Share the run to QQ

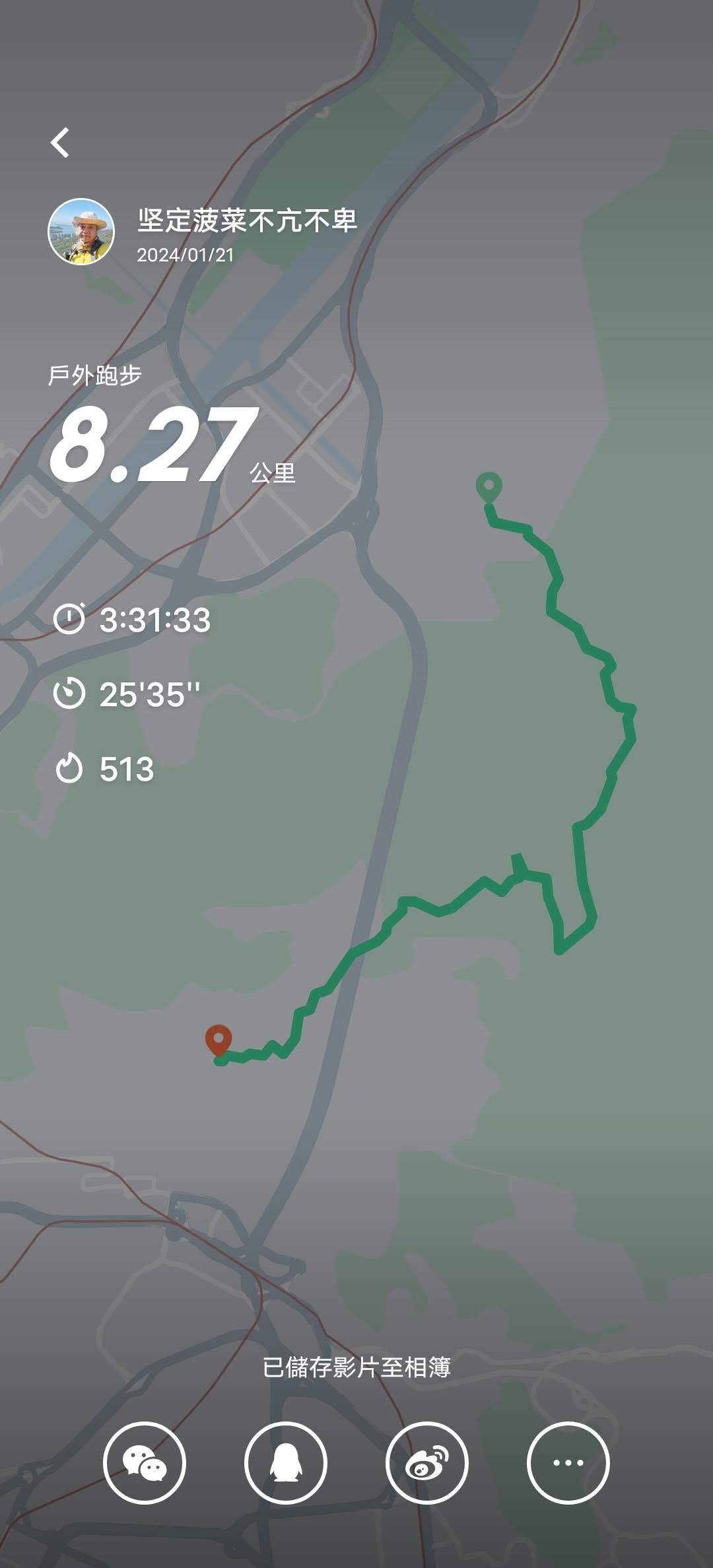point(286,1463)
